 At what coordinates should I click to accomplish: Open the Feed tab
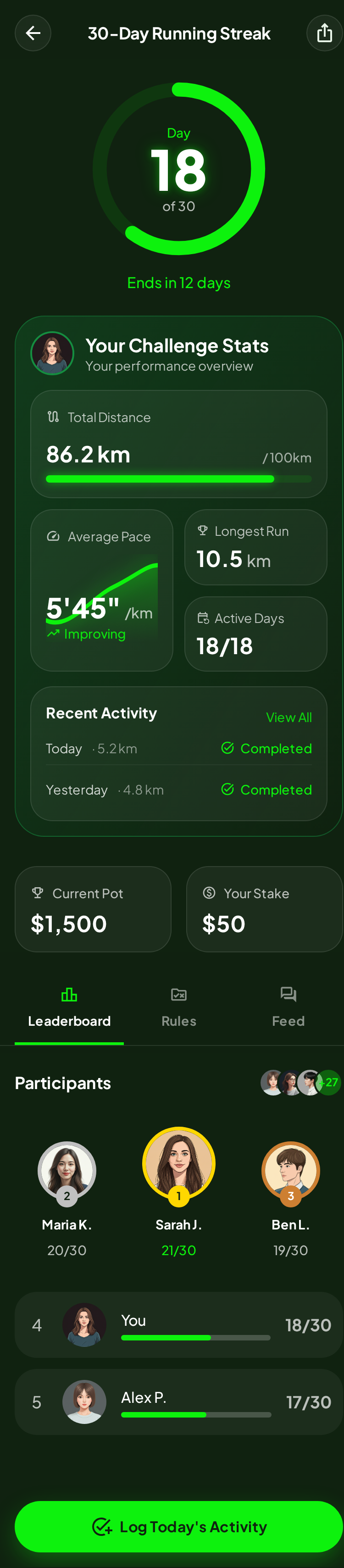click(288, 1008)
